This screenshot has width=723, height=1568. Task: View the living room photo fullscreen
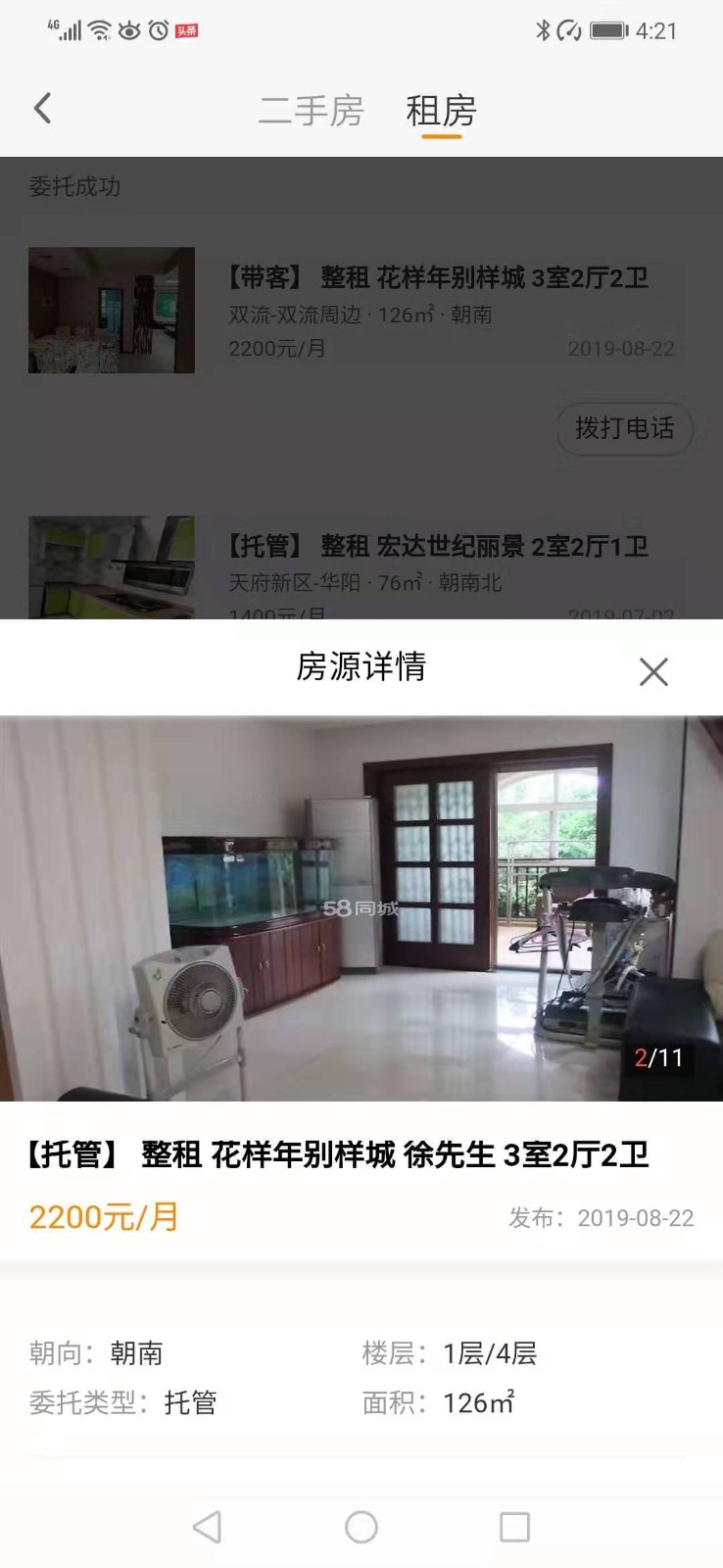point(361,908)
